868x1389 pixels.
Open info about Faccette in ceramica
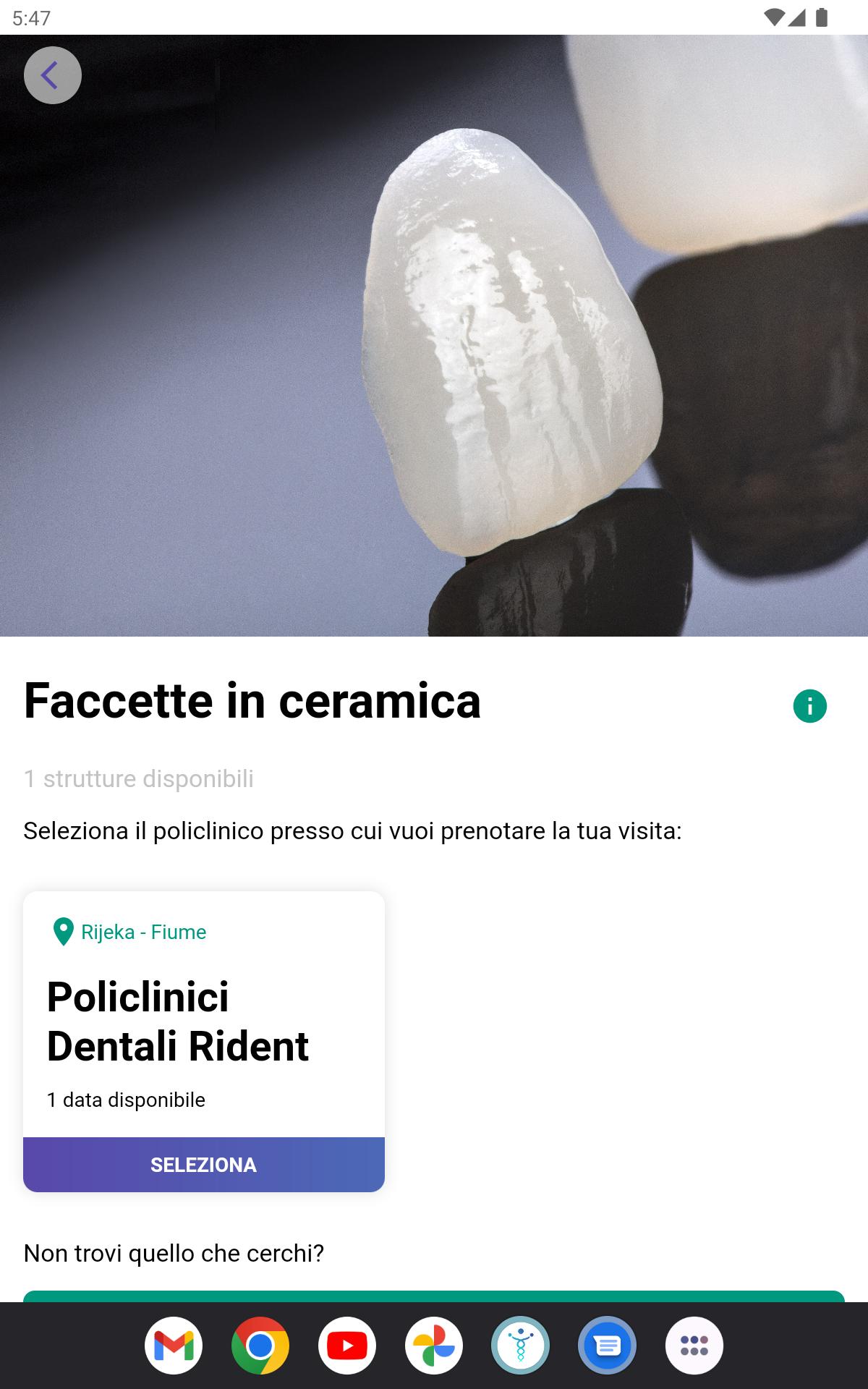click(809, 706)
